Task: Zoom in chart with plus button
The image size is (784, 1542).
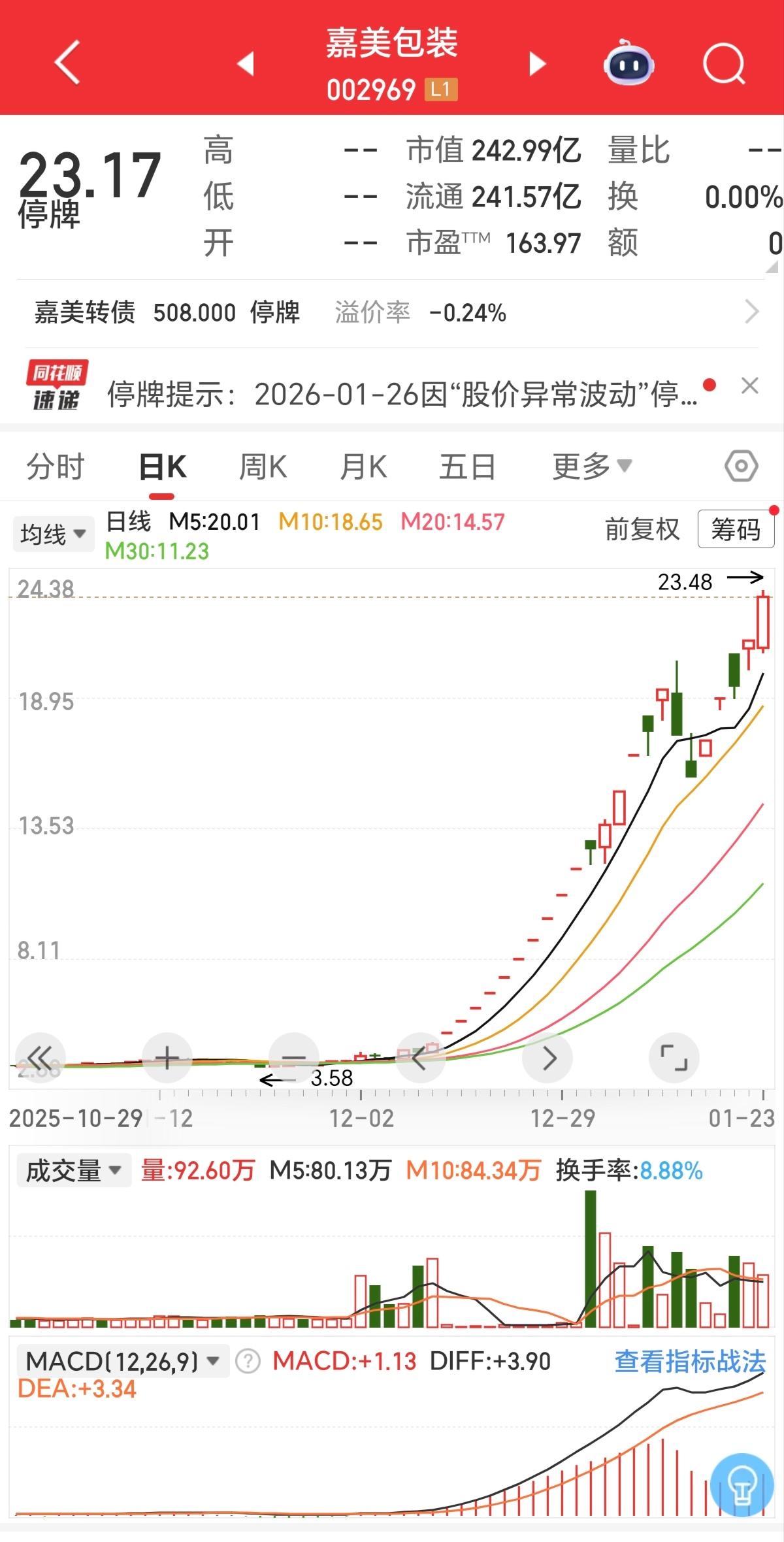Action: (x=167, y=1058)
